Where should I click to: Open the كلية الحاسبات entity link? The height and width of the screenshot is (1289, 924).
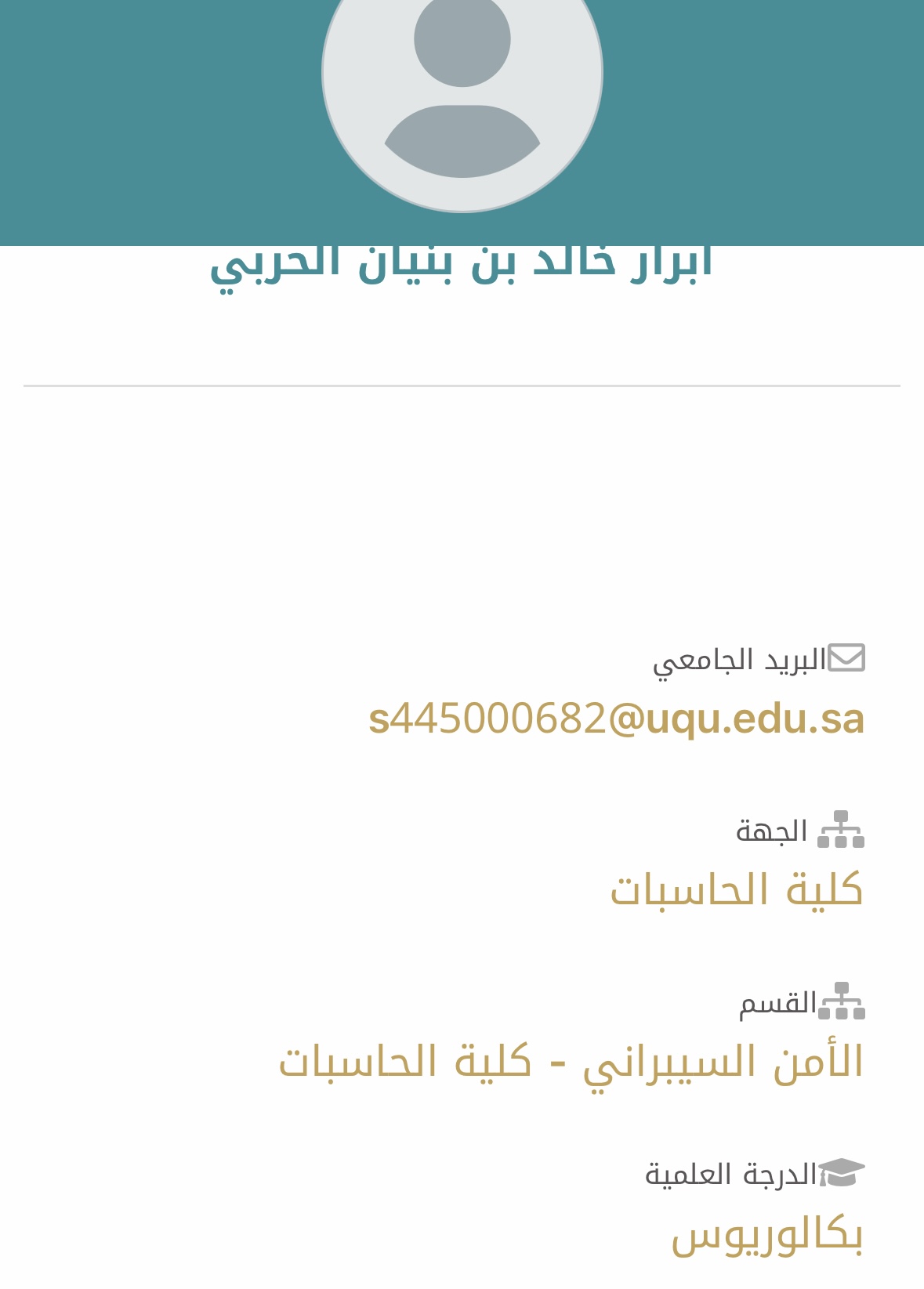[736, 891]
